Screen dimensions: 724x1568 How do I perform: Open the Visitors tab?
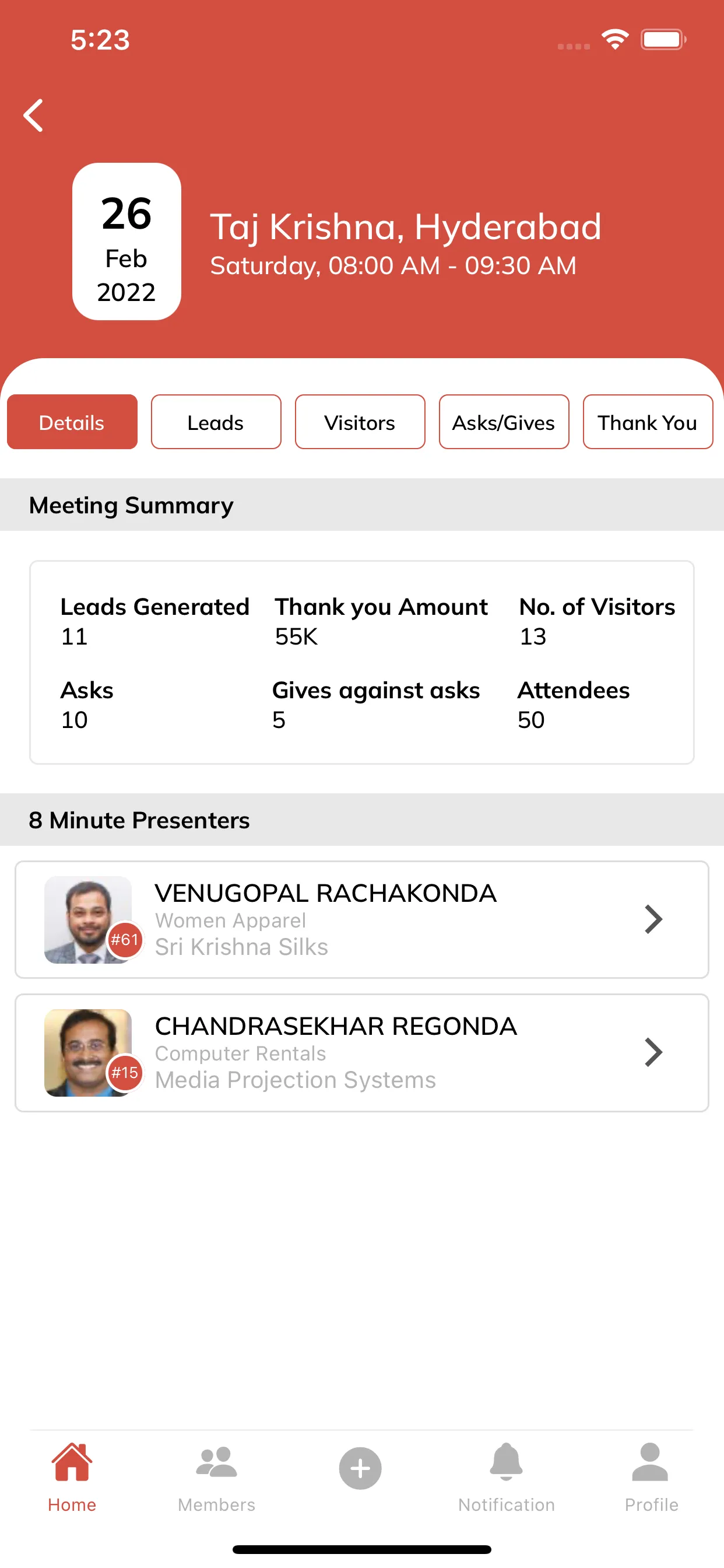pos(360,422)
